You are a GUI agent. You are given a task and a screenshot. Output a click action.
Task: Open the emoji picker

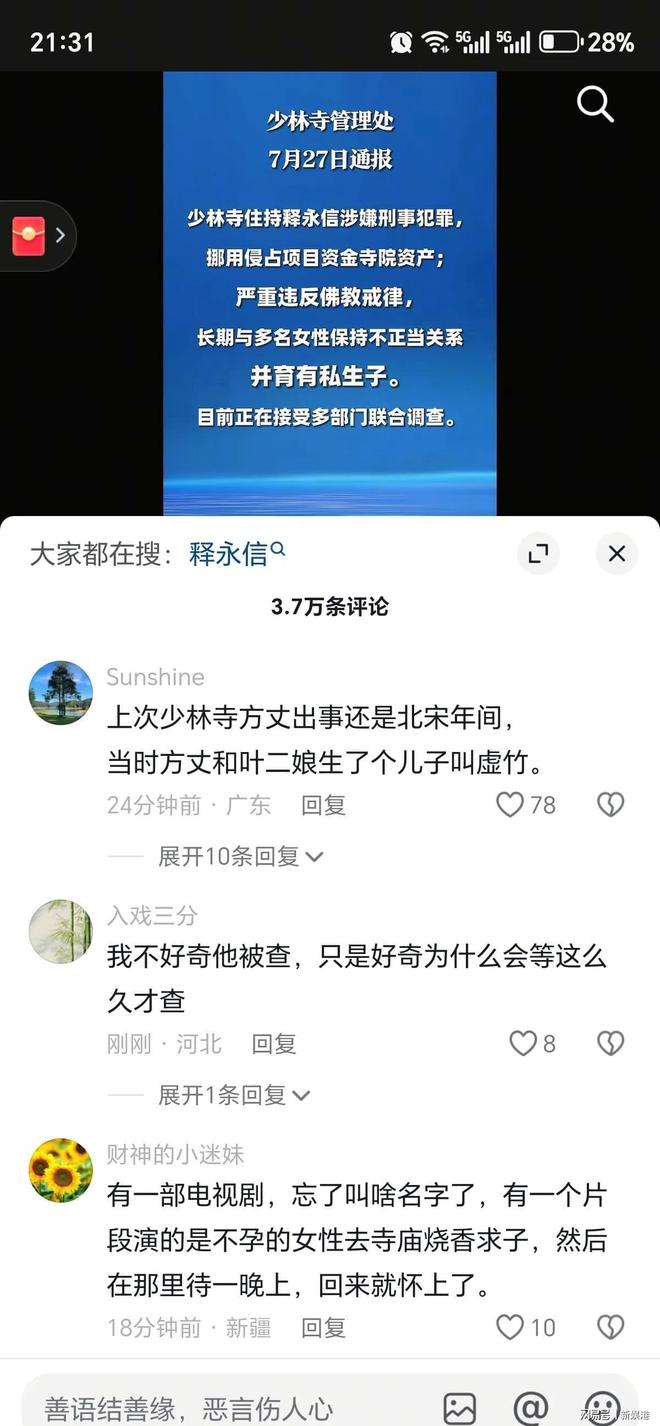click(x=602, y=1407)
